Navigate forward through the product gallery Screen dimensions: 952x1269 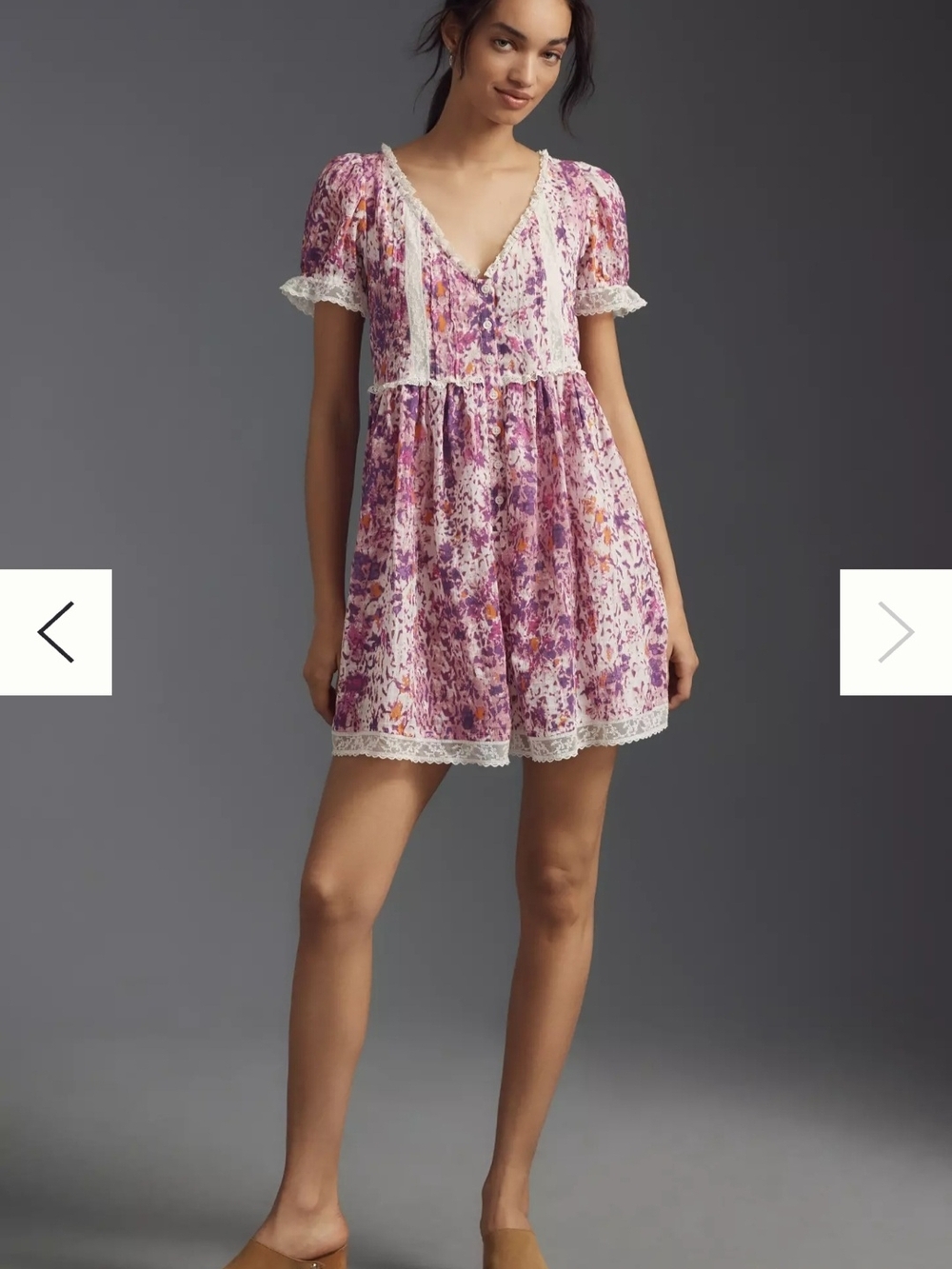[x=896, y=630]
